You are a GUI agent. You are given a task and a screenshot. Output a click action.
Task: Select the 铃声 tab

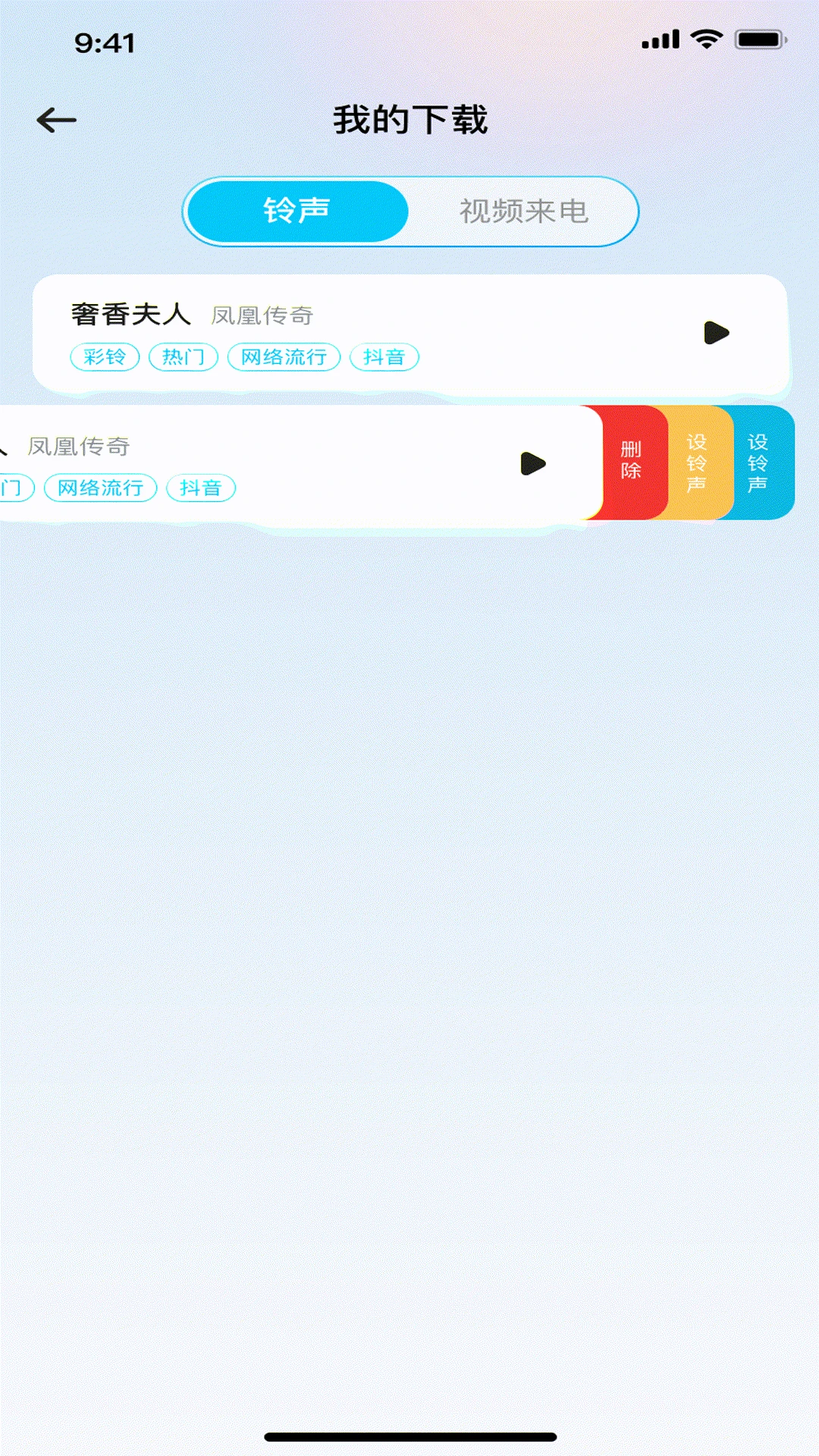[297, 211]
